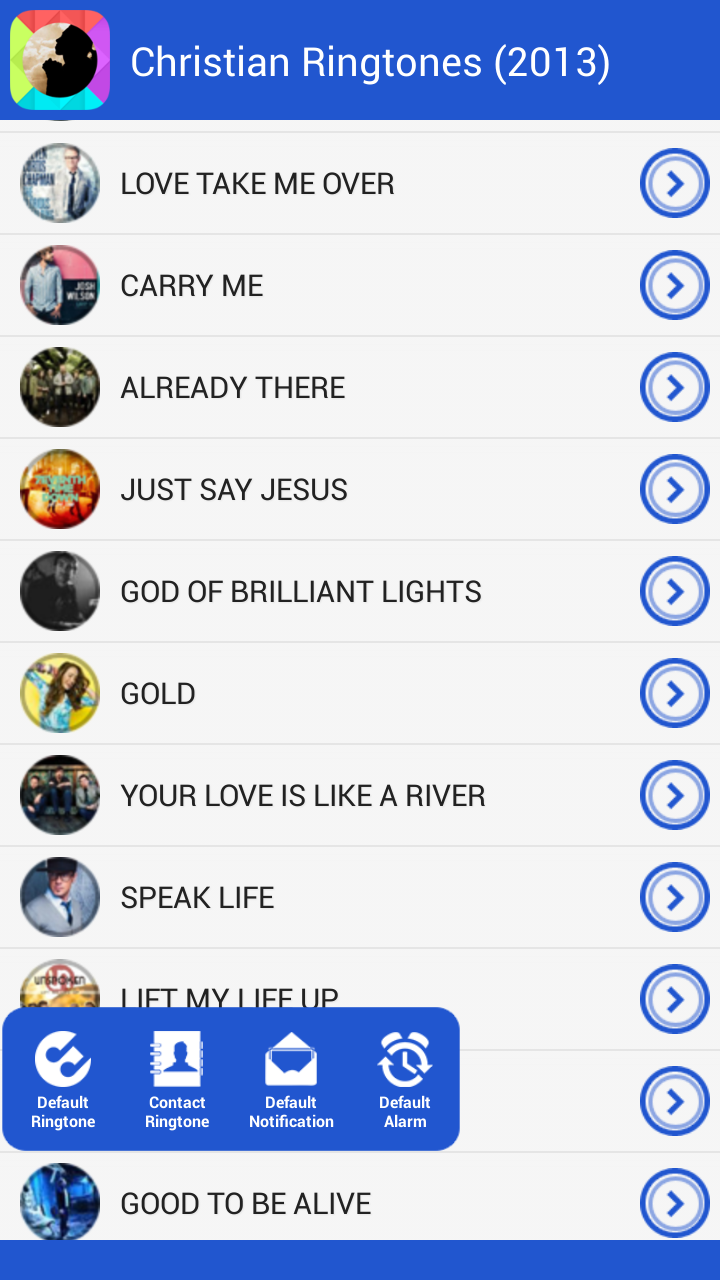720x1280 pixels.
Task: Expand options for LOVE TAKE ME OVER
Action: click(x=675, y=183)
